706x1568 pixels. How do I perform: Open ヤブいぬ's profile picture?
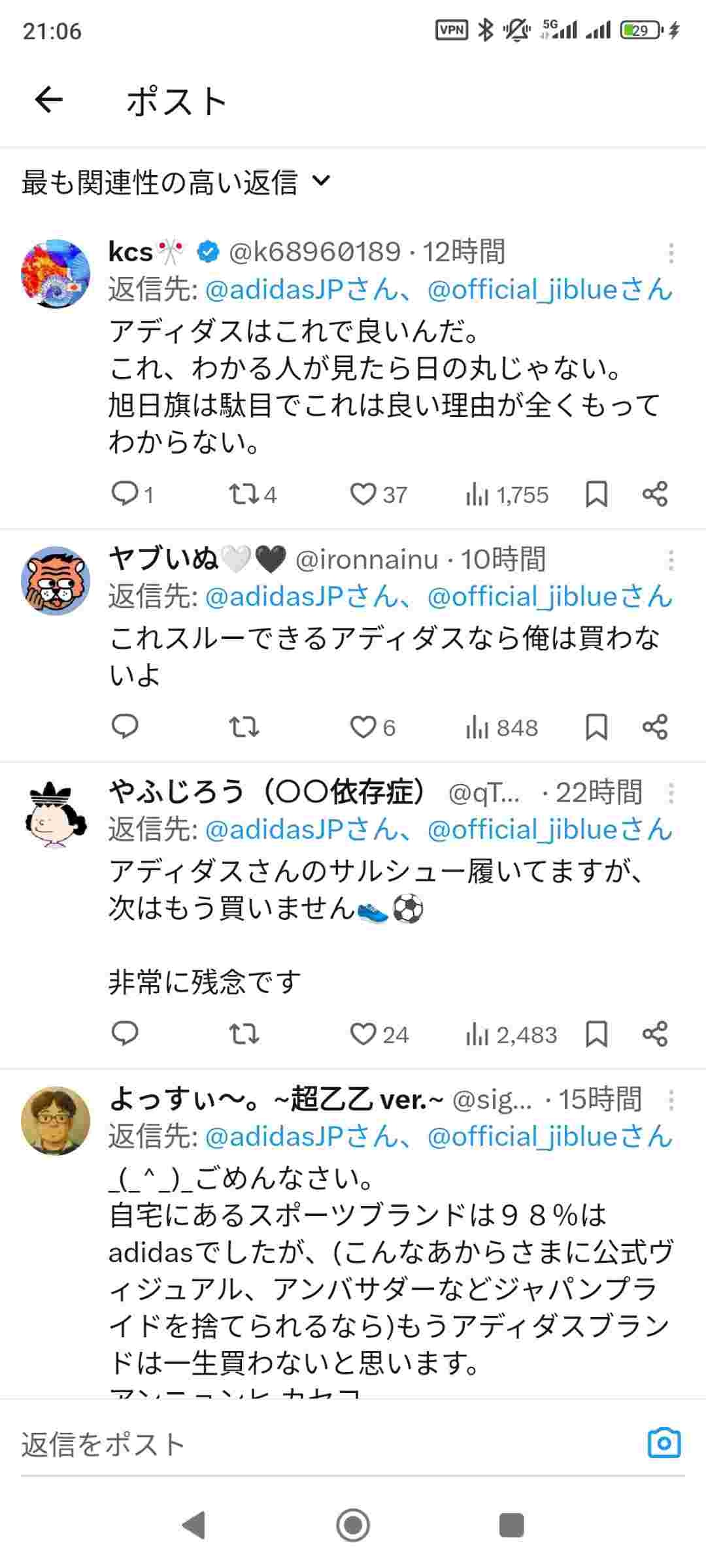[x=56, y=580]
